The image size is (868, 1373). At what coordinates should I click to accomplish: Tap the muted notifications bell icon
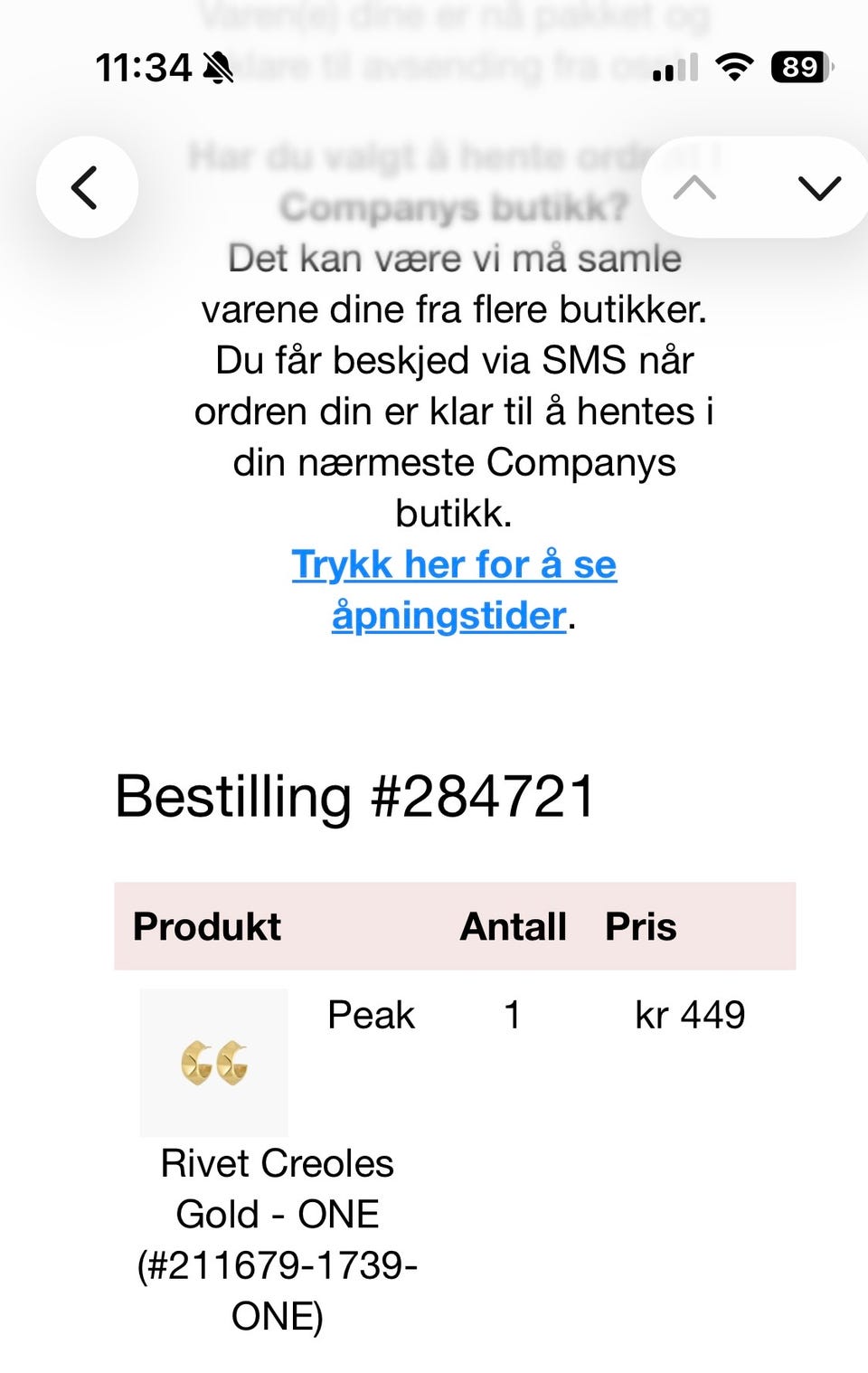[x=220, y=65]
